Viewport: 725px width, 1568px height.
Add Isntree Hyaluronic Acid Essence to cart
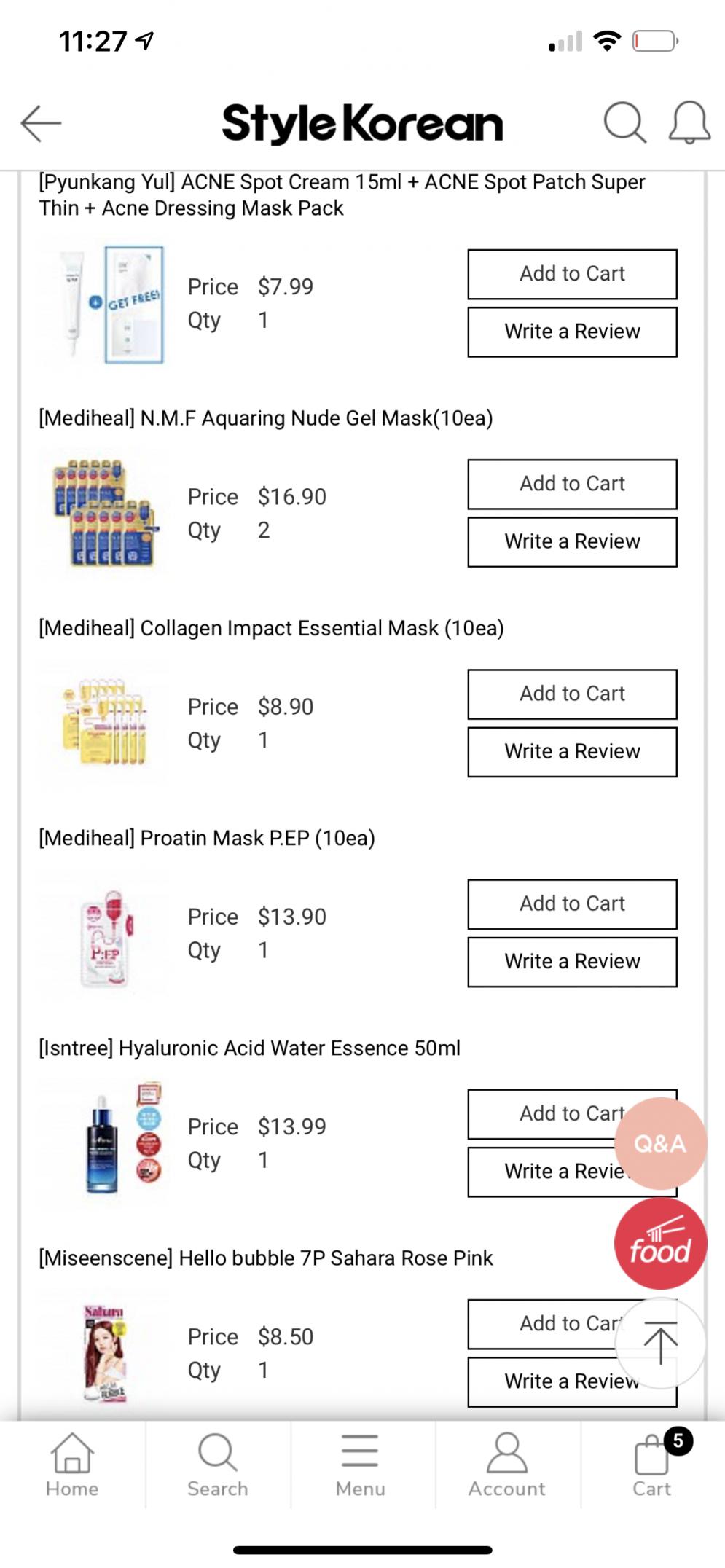click(543, 1113)
